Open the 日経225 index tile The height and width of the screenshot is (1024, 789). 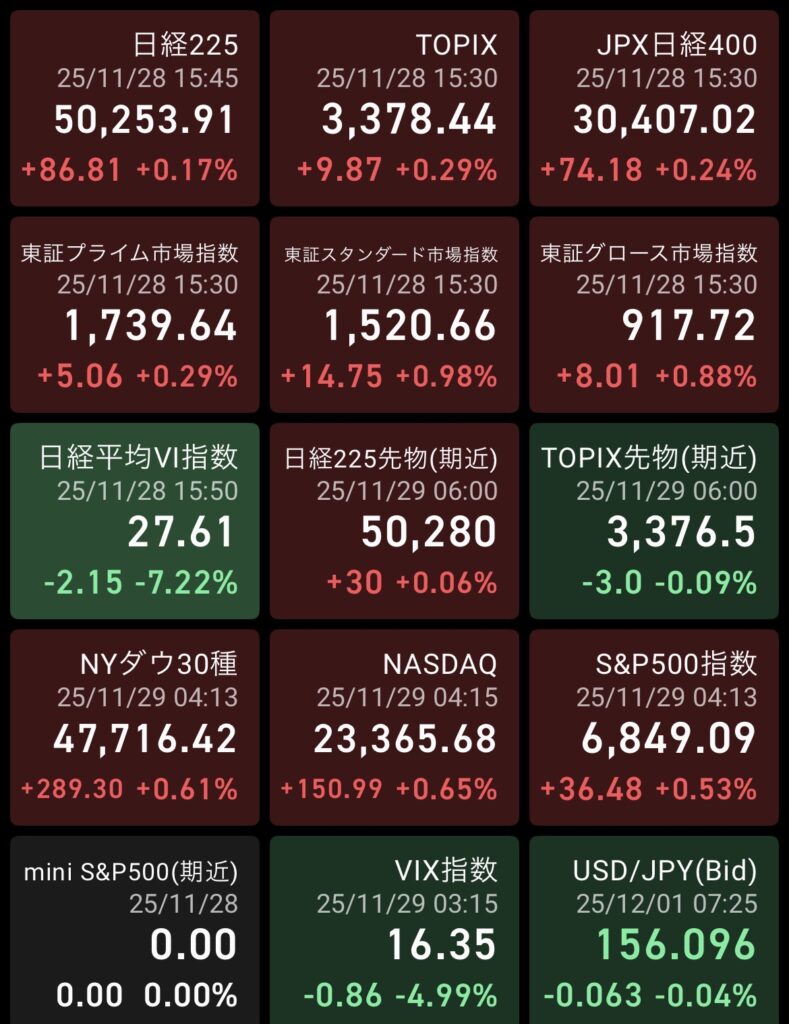135,108
